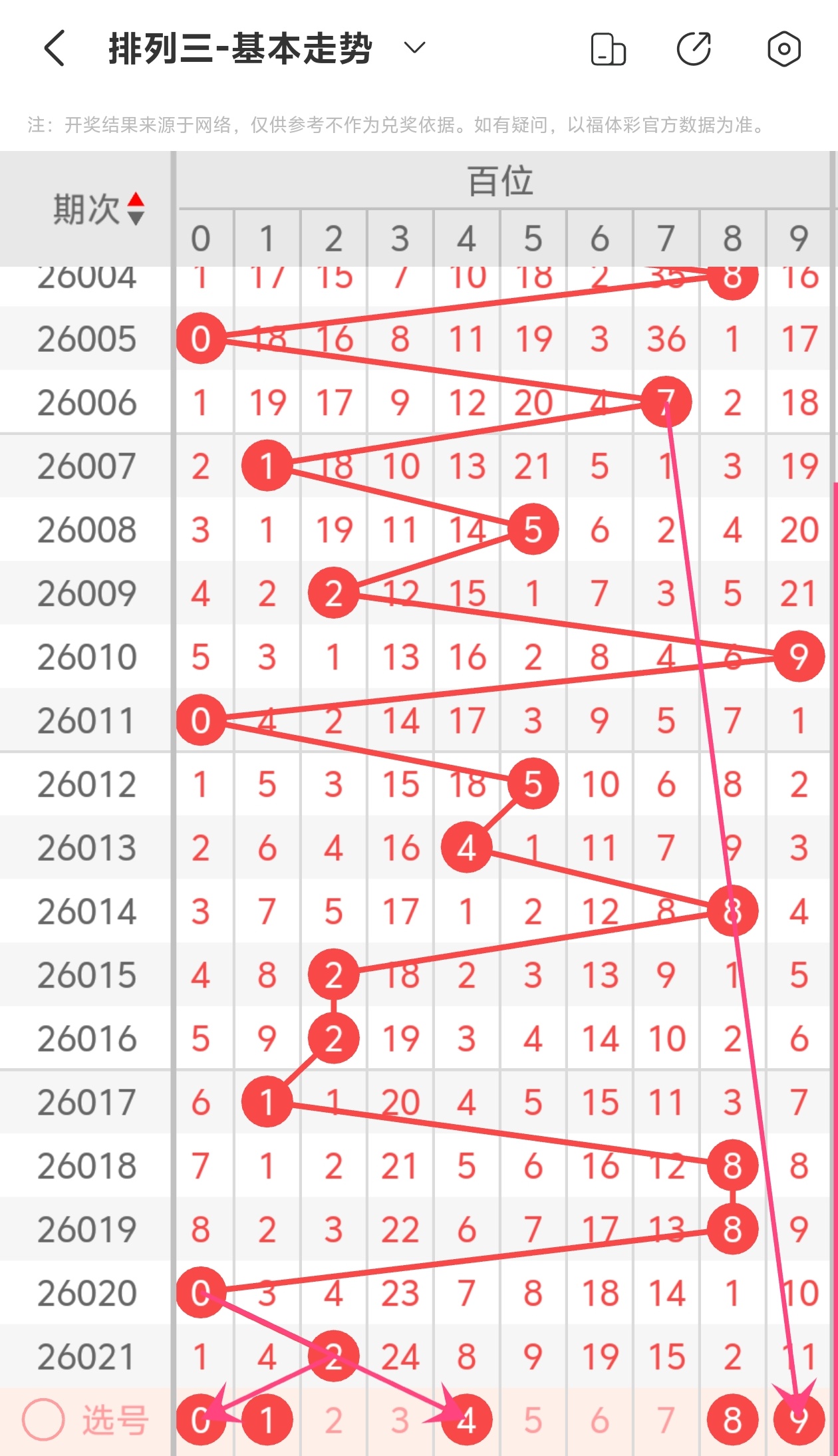
Task: Share the trend chart
Action: [x=694, y=49]
